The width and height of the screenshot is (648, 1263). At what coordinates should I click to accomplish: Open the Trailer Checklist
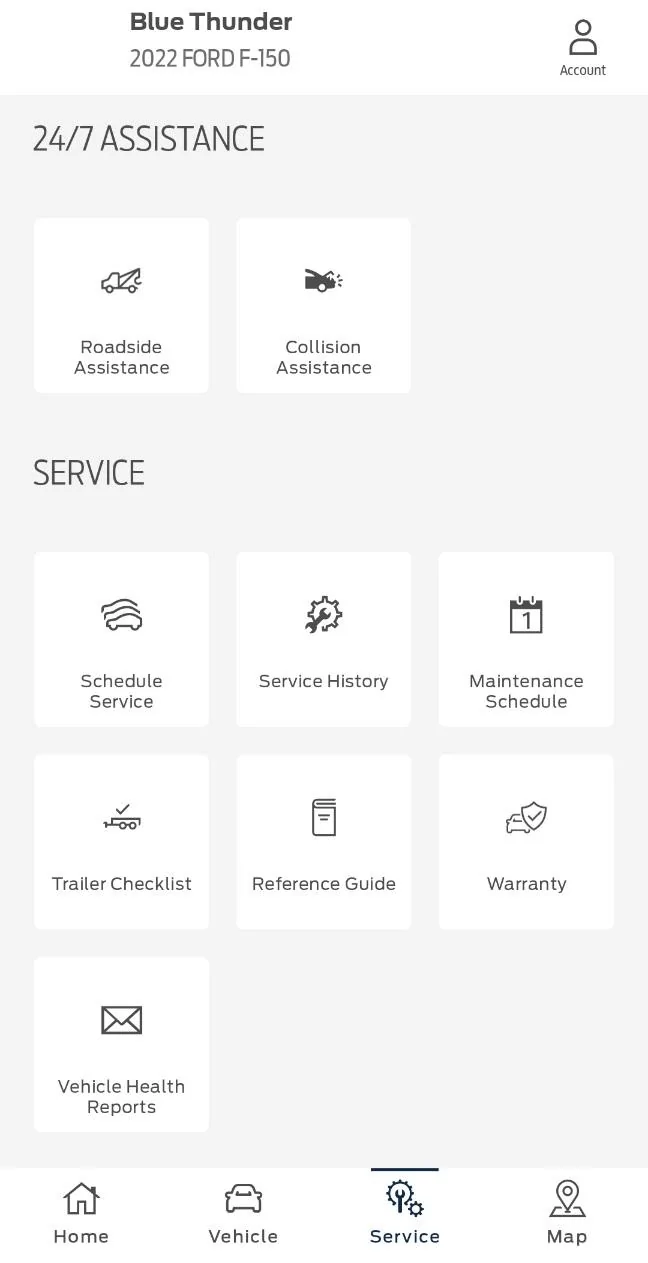[121, 842]
